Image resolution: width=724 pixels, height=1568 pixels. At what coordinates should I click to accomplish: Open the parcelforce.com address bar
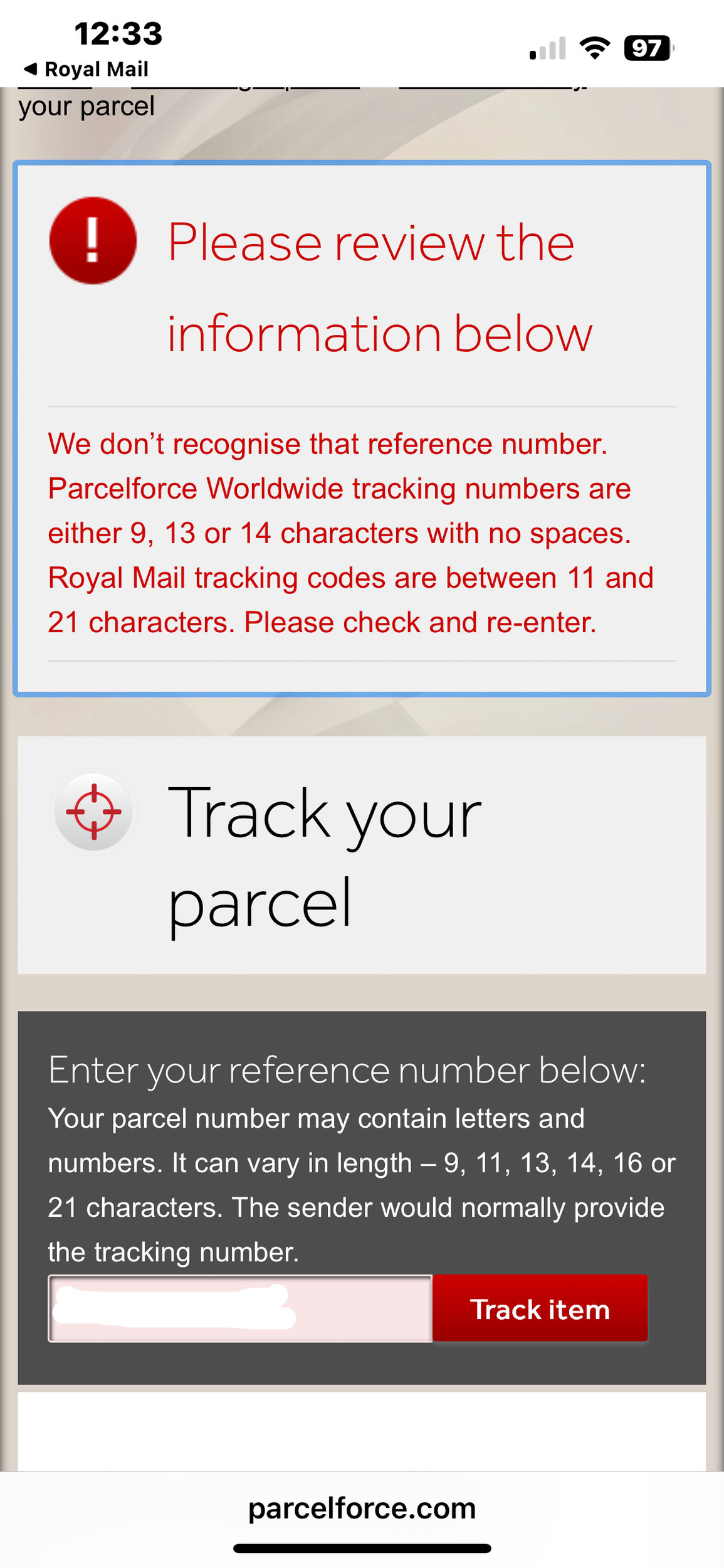(362, 1508)
